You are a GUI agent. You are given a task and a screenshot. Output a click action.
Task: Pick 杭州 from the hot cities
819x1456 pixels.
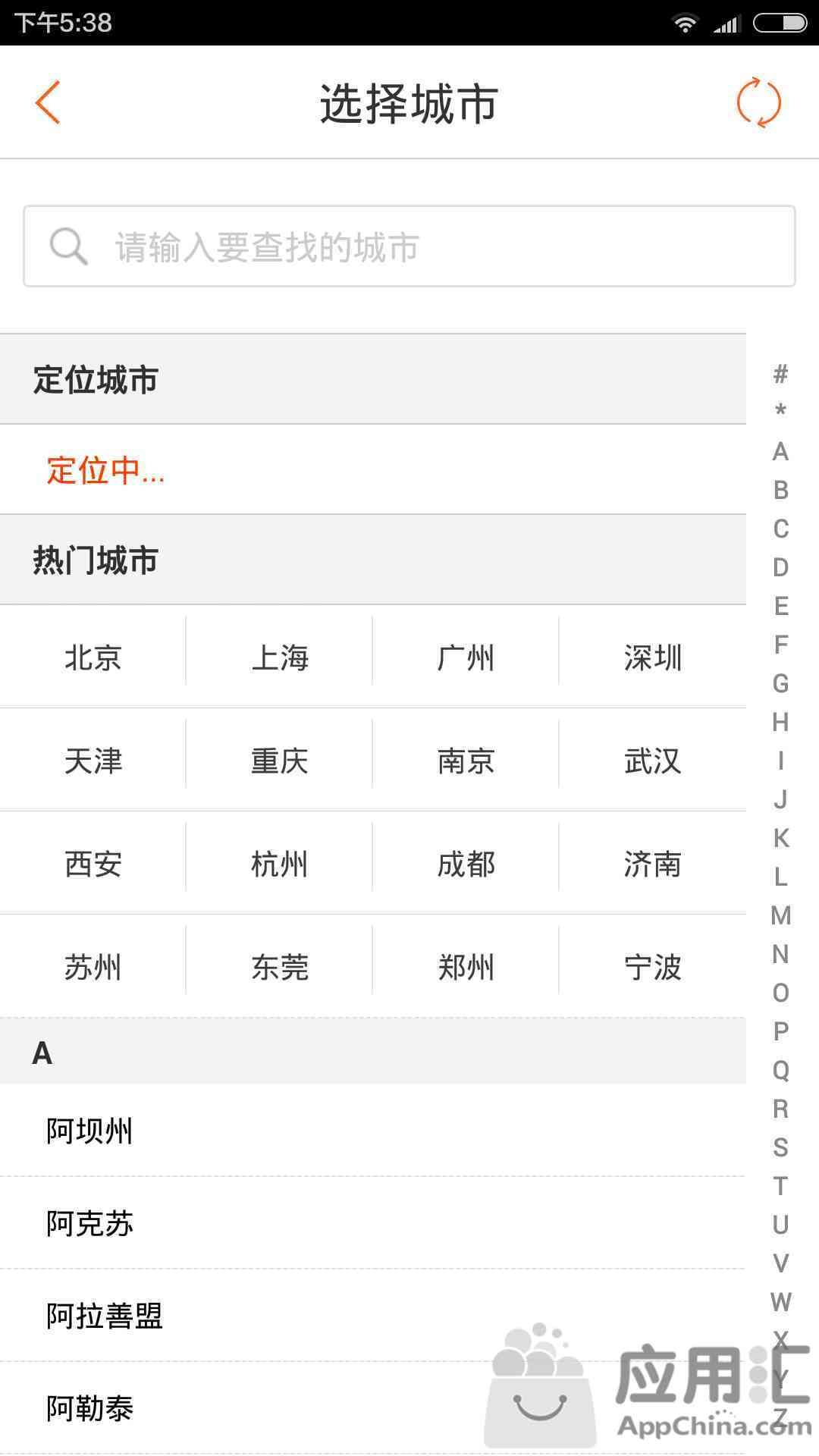pyautogui.click(x=279, y=863)
